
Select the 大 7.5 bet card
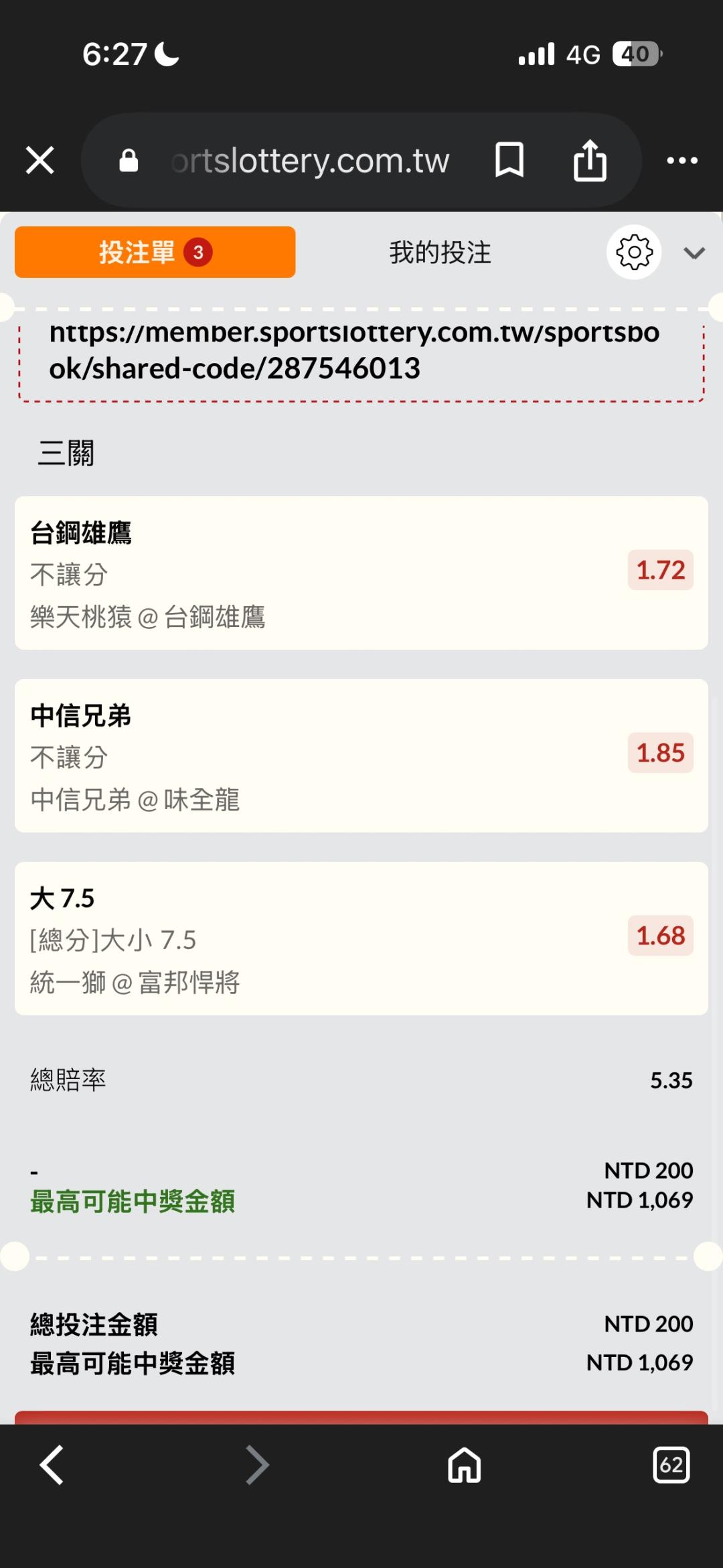(x=361, y=938)
